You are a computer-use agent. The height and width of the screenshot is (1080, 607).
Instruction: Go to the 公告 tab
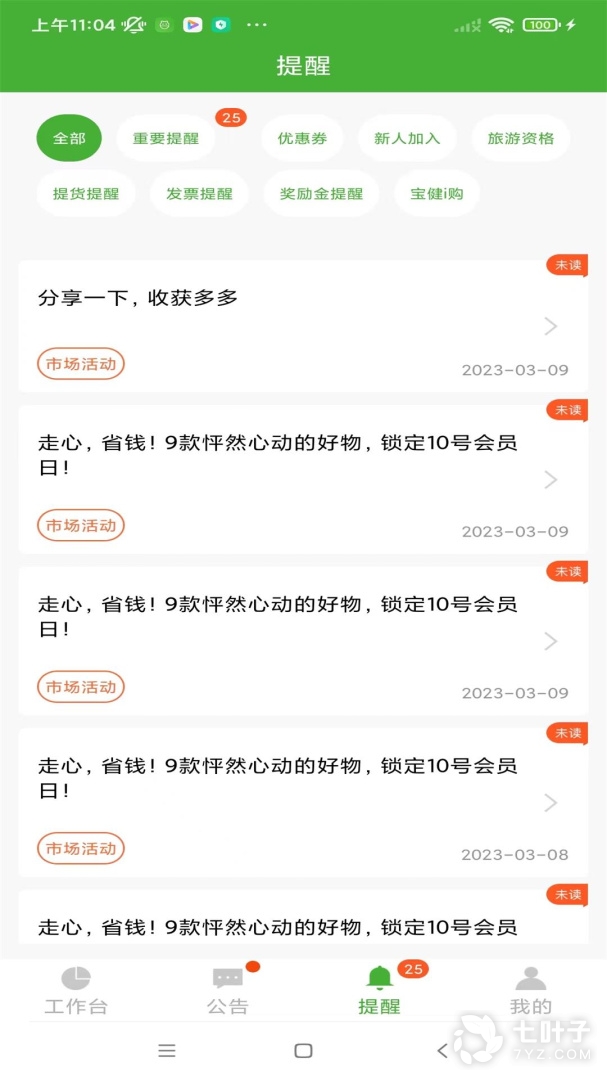click(x=227, y=989)
